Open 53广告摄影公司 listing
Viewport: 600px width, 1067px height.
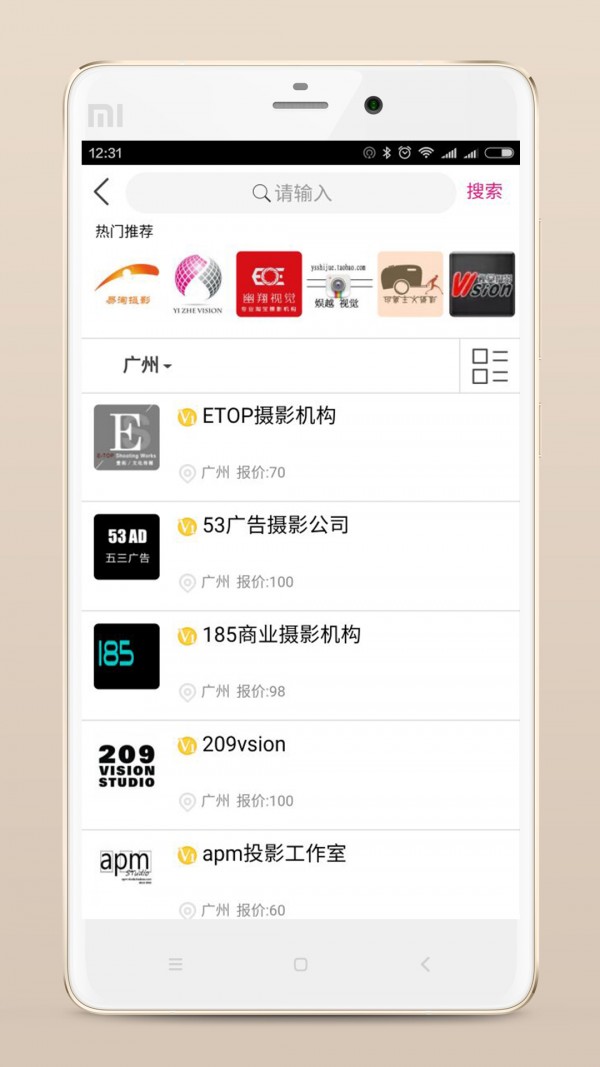pos(300,556)
